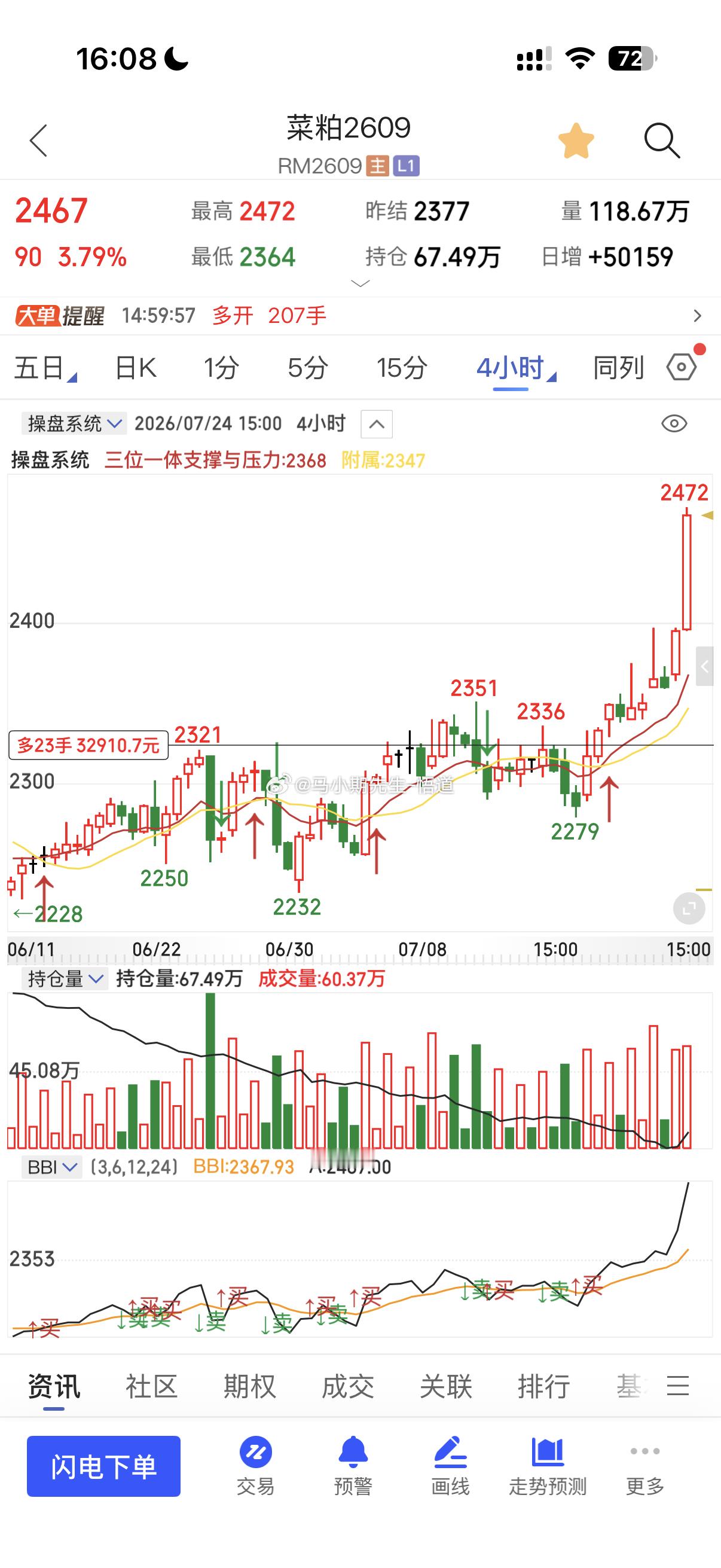Screen dimensions: 721x1568
Task: Switch to the 期权 tab
Action: point(249,1387)
